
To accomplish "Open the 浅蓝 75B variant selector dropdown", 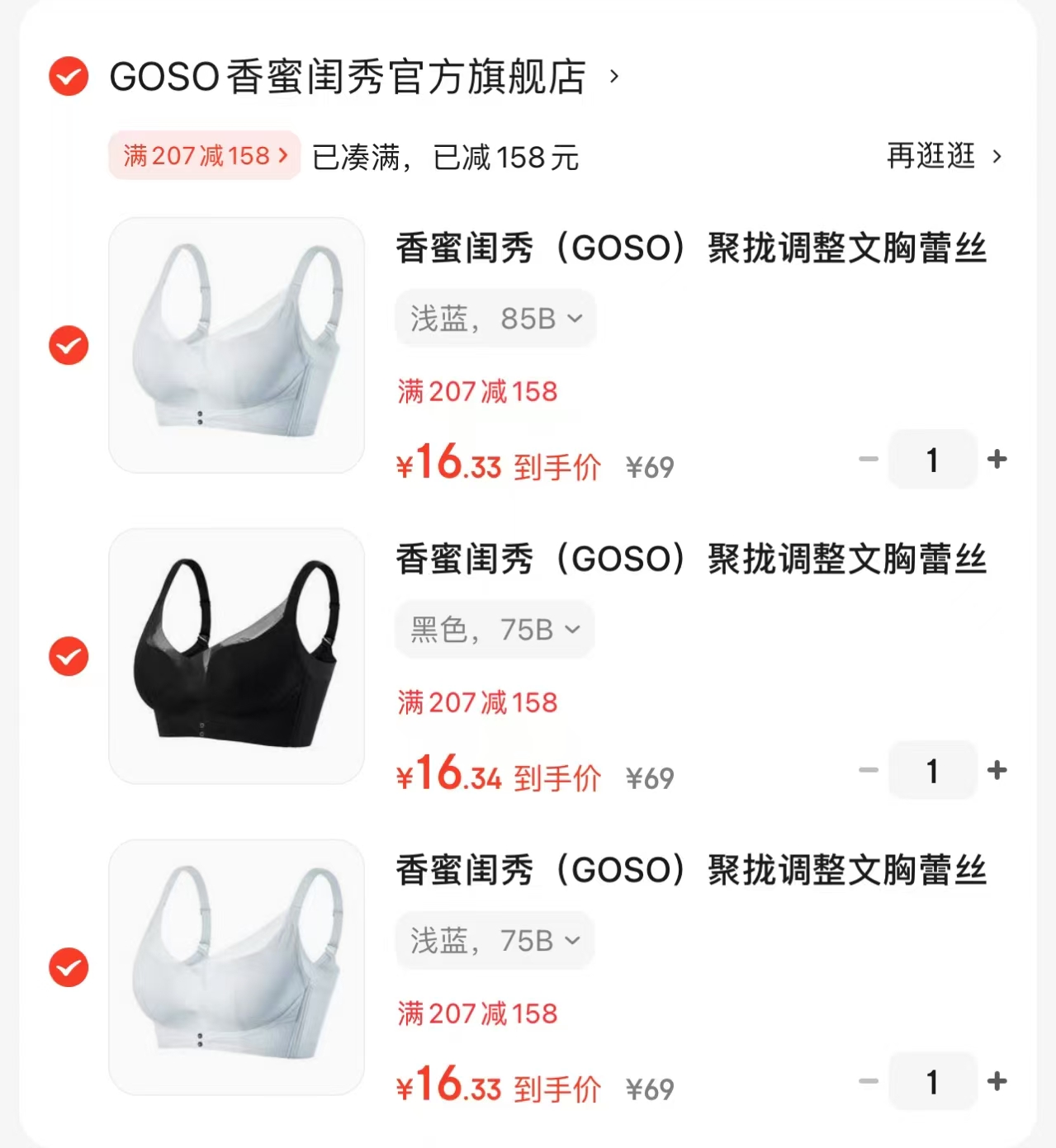I will [x=493, y=940].
